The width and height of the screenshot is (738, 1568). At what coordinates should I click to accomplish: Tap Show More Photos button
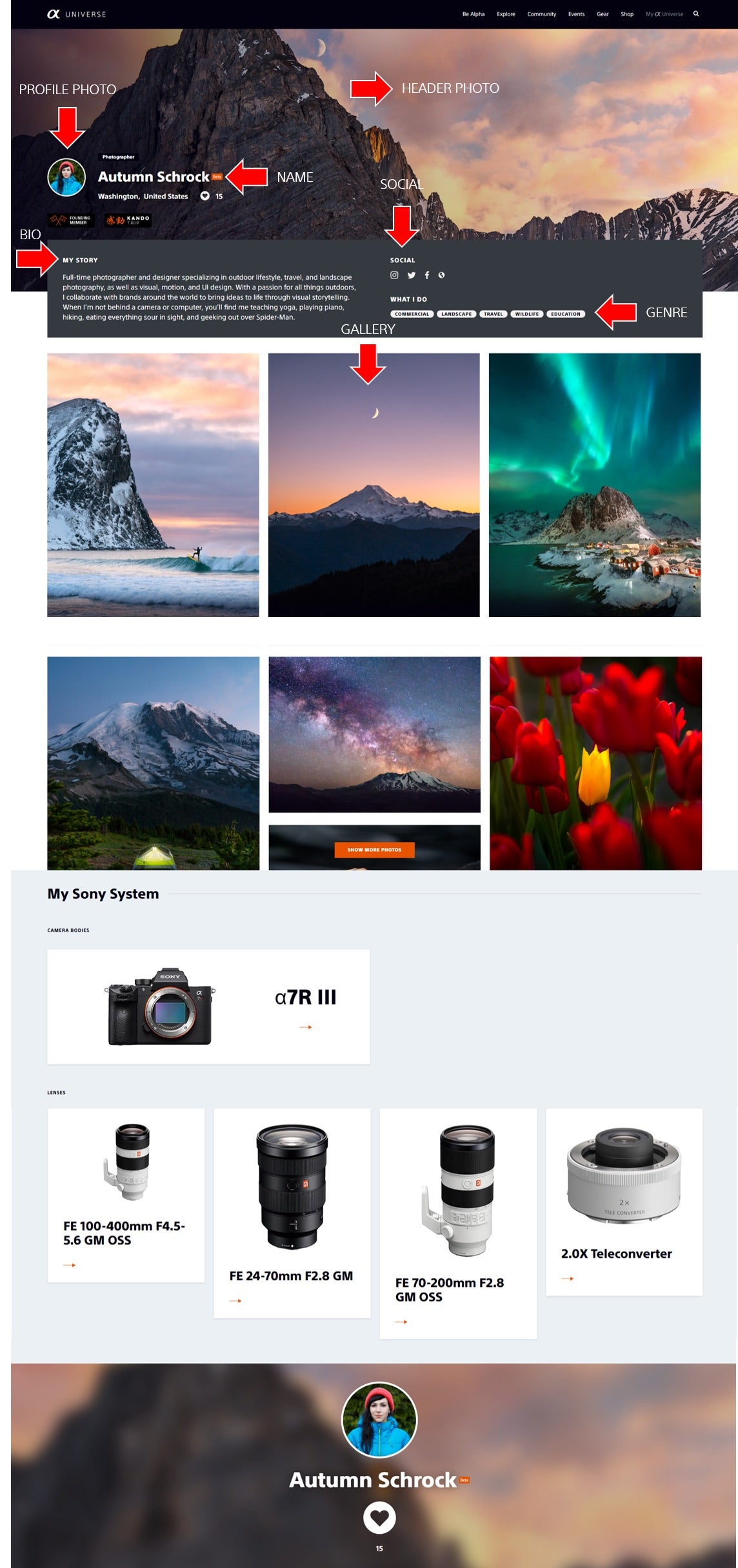[x=374, y=850]
